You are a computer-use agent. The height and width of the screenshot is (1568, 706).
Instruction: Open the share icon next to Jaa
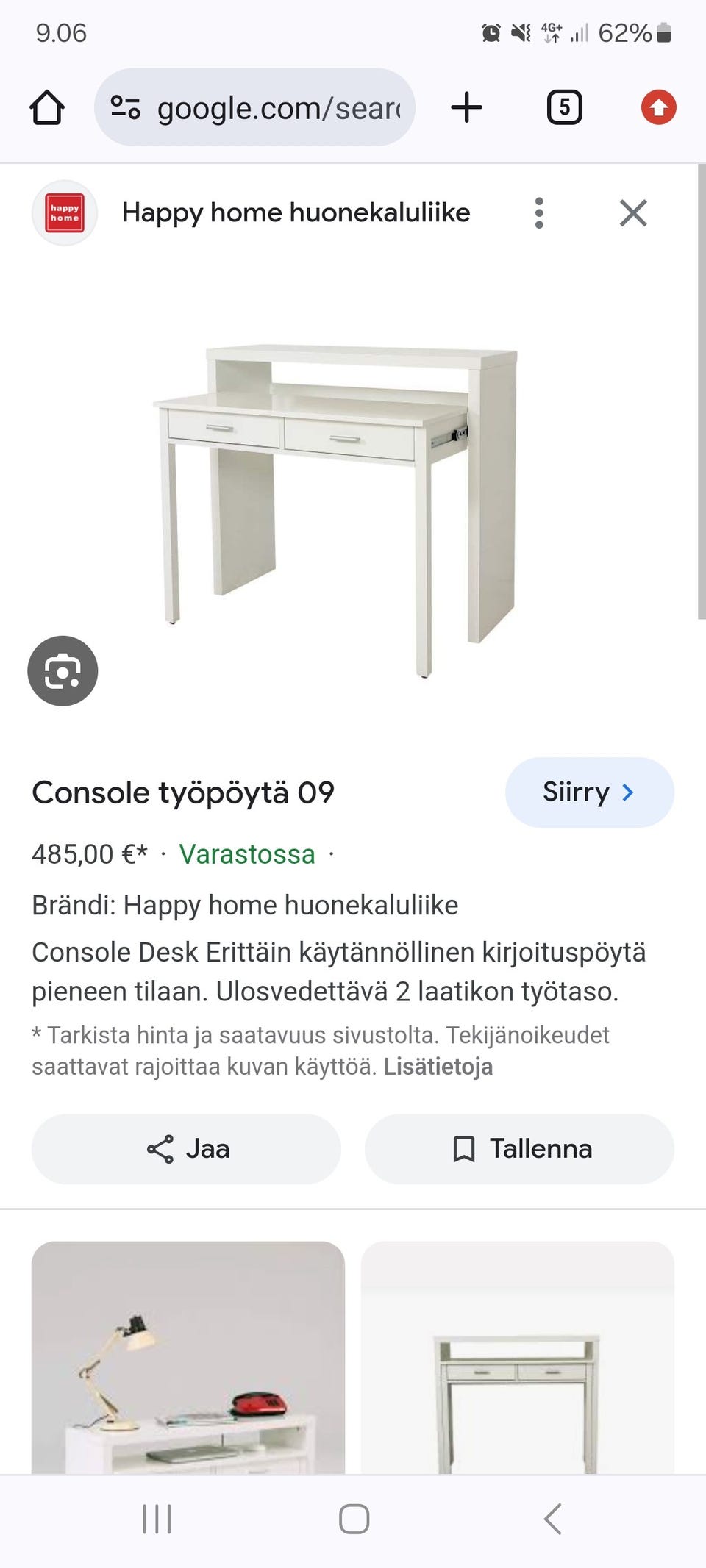160,1148
